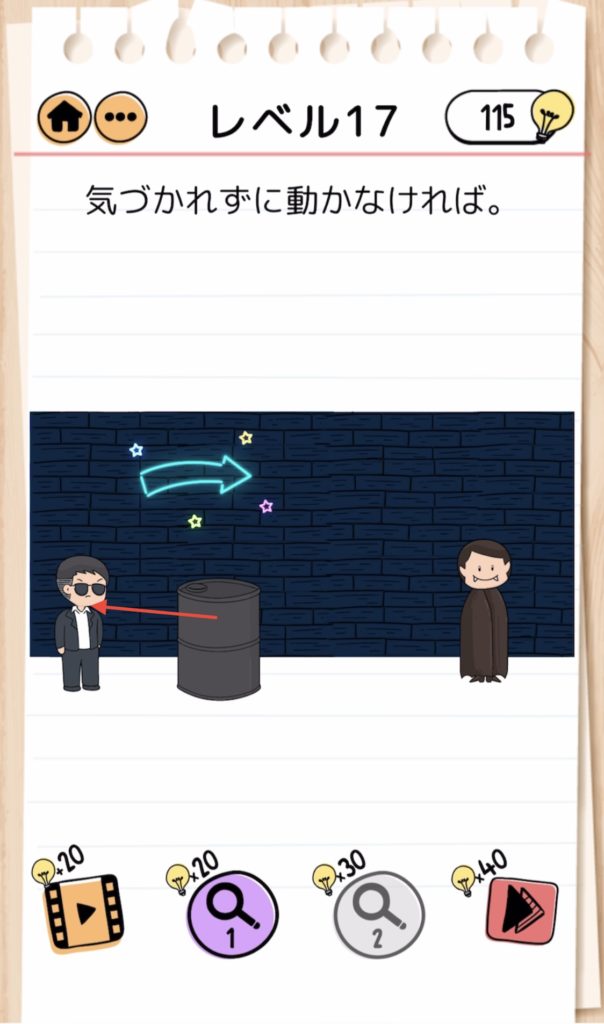Image resolution: width=604 pixels, height=1024 pixels.
Task: Use hint 1 magnifier for 20 bulbs
Action: (x=232, y=914)
